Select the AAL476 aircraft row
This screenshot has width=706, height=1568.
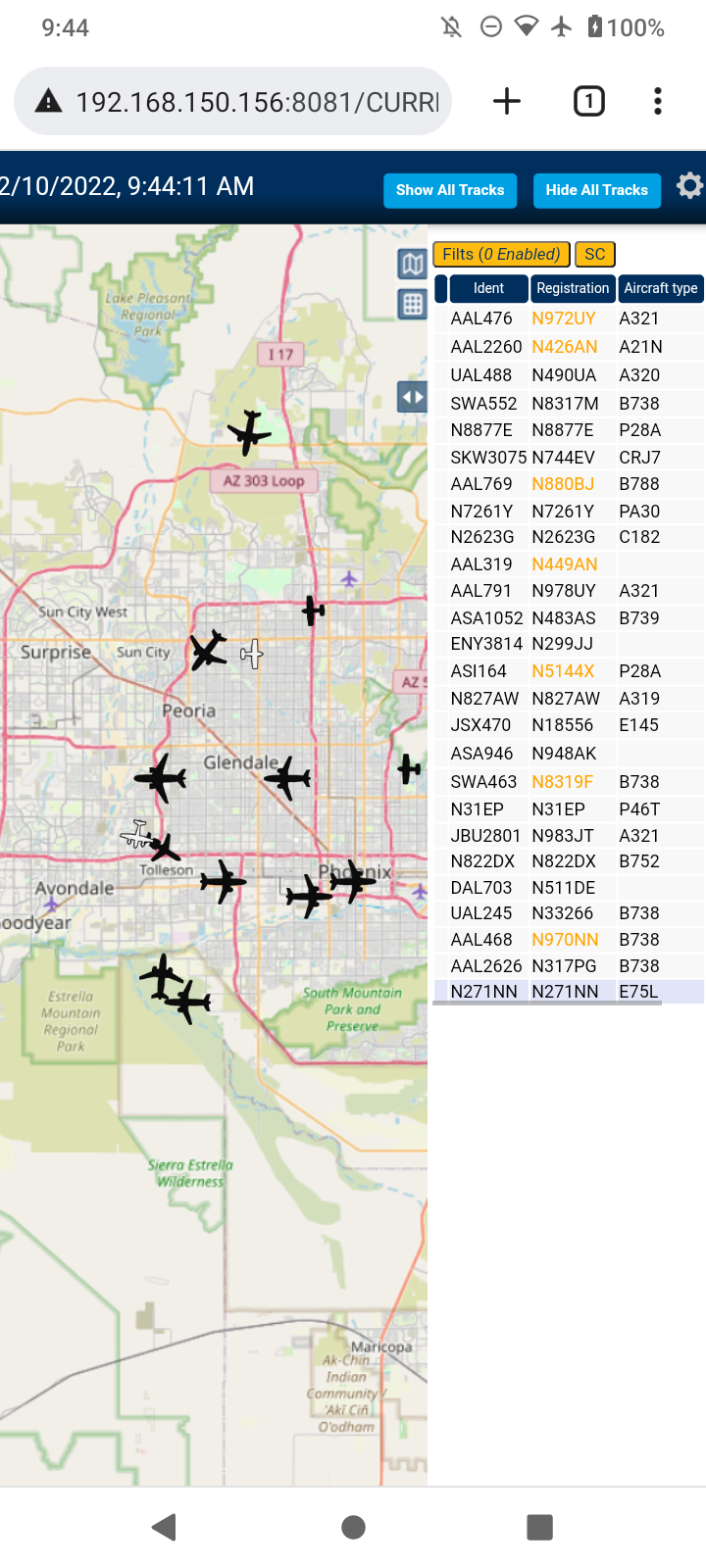pyautogui.click(x=569, y=318)
